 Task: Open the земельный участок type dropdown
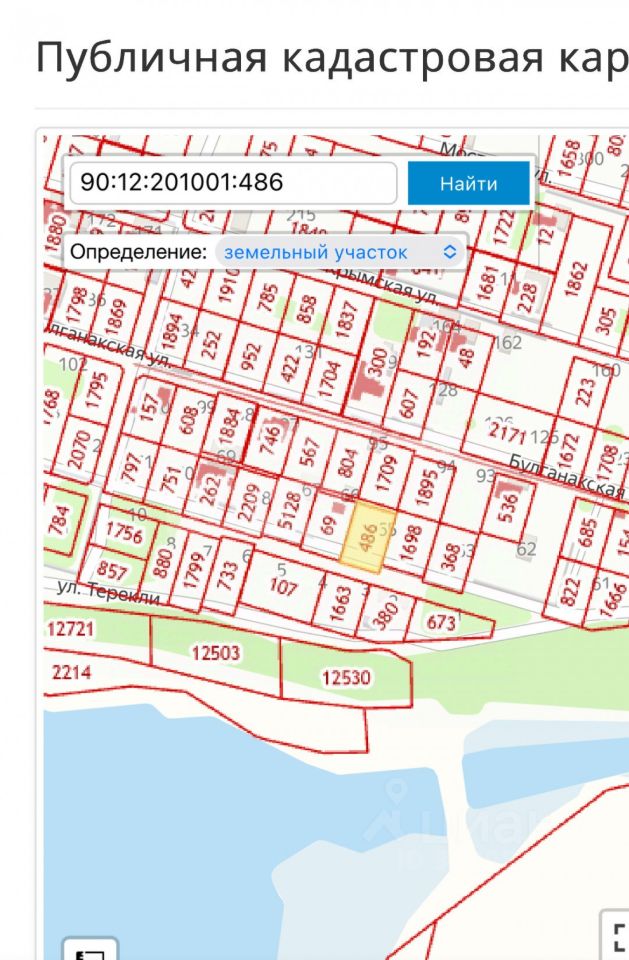(340, 252)
